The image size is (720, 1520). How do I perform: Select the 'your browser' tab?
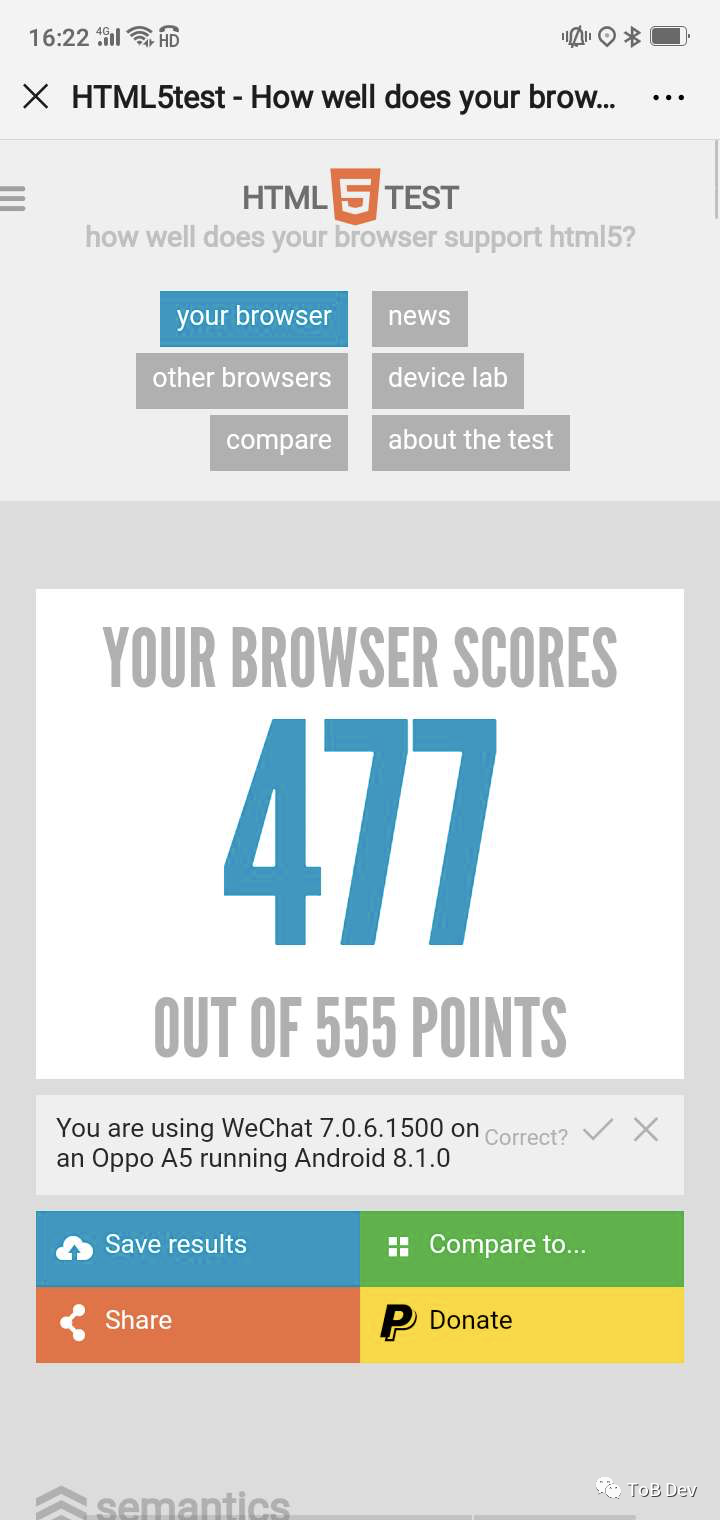(254, 318)
